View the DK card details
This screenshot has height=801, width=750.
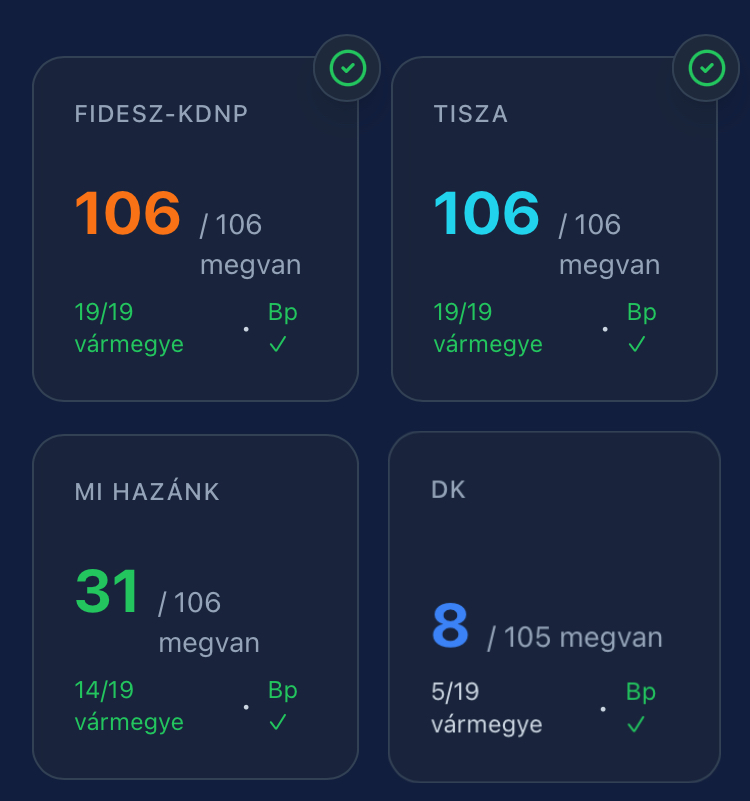coord(554,607)
